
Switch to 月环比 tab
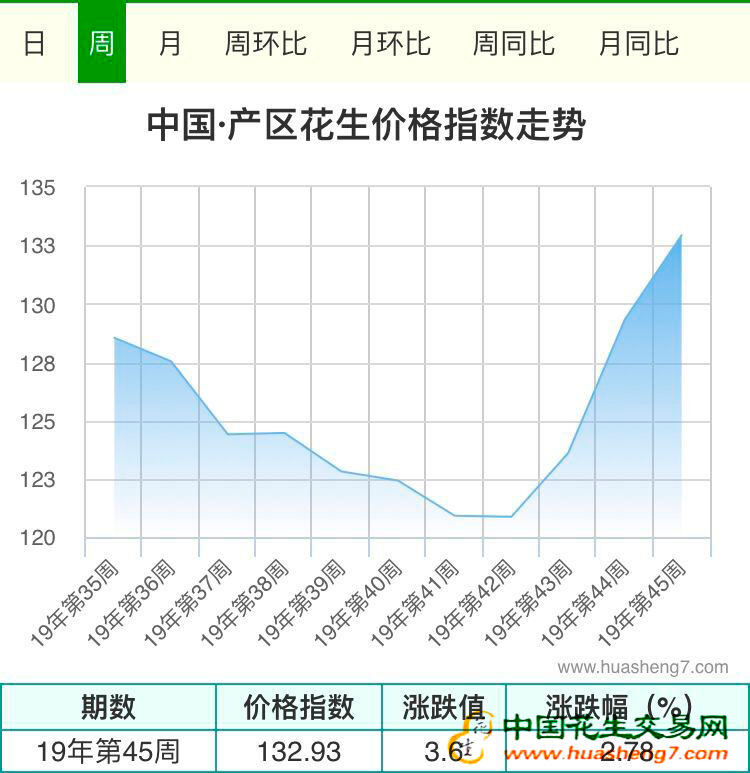tap(391, 44)
